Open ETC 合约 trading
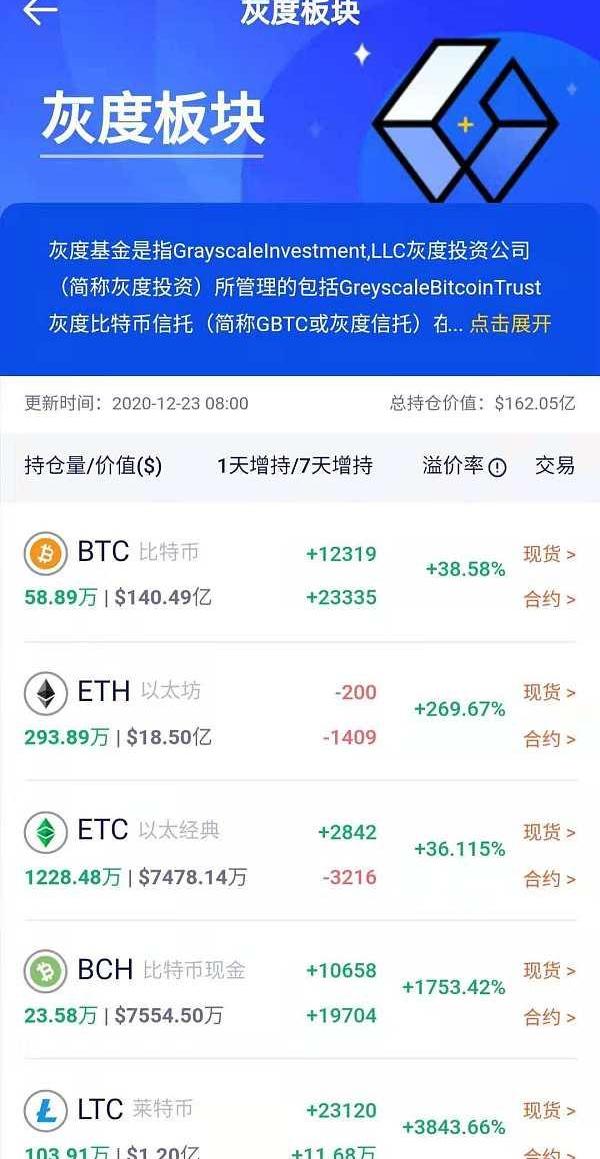The height and width of the screenshot is (1159, 600). (549, 879)
